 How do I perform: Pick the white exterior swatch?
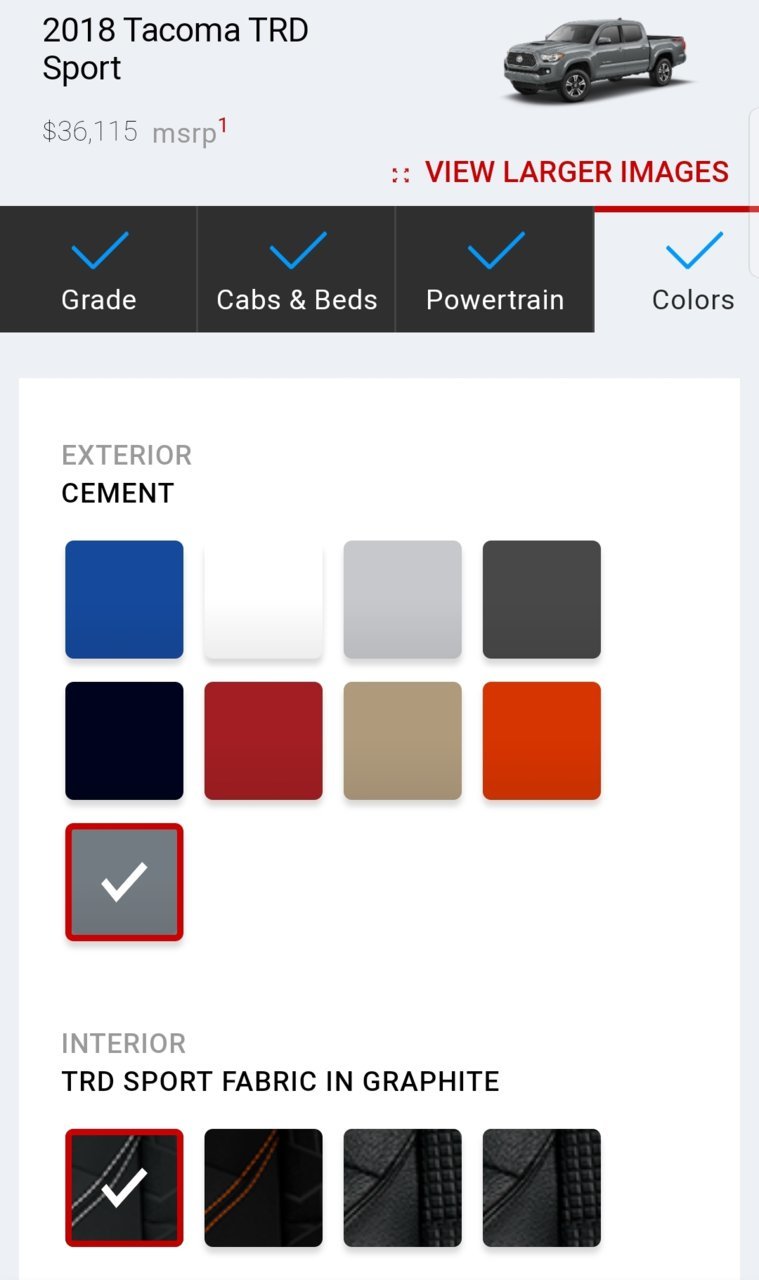click(263, 600)
